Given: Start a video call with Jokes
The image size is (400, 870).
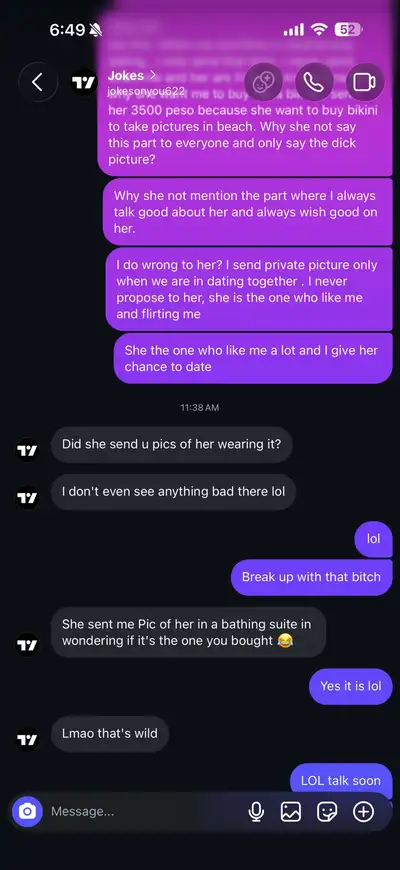Looking at the screenshot, I should pyautogui.click(x=364, y=83).
